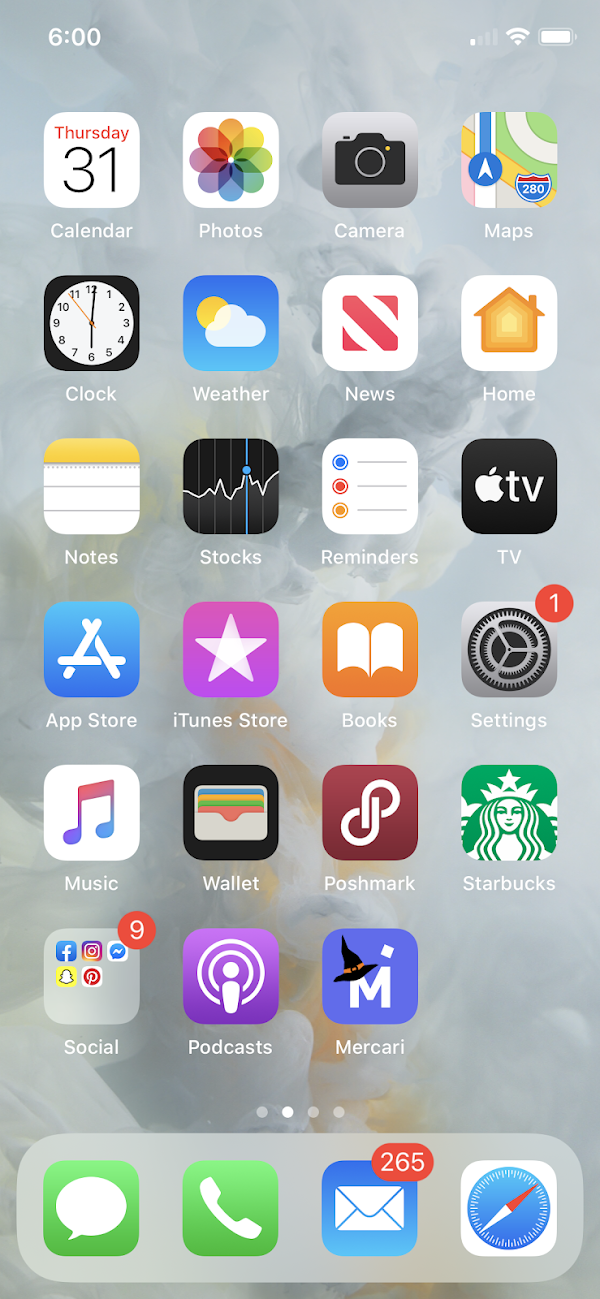
Task: Open Mail with 265 unread messages
Action: (x=369, y=1208)
